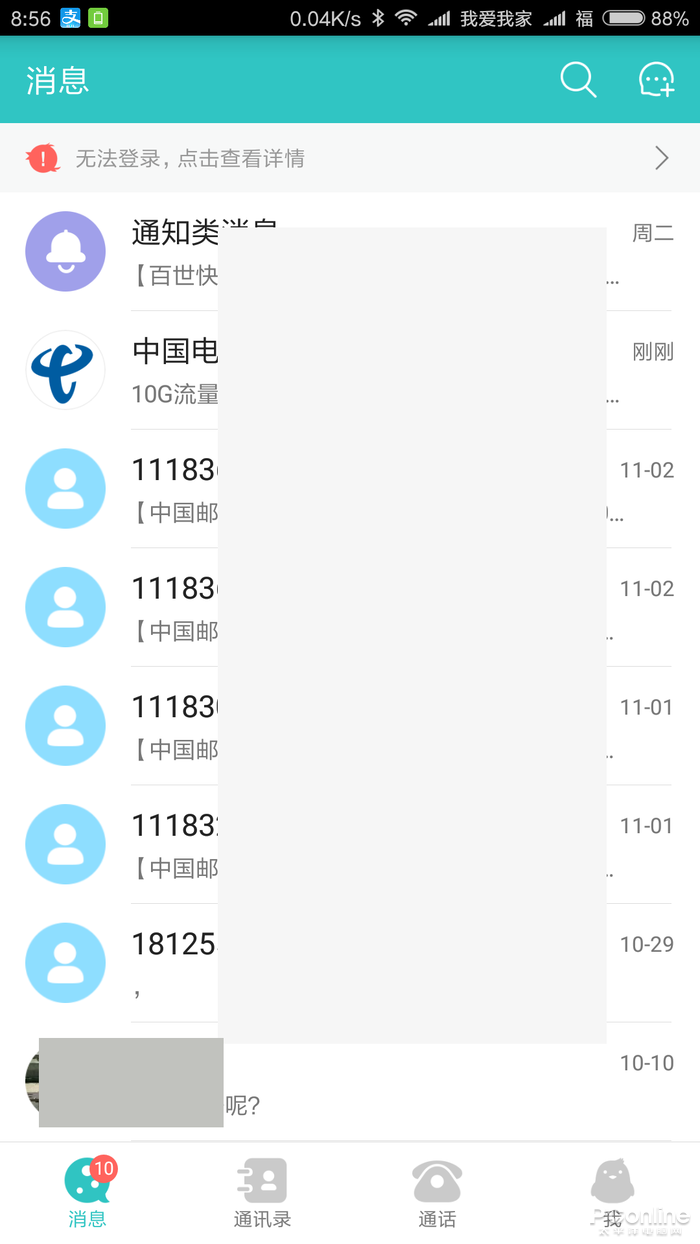Switch to the 通话 calls tab
The image size is (700, 1244).
pyautogui.click(x=437, y=1193)
